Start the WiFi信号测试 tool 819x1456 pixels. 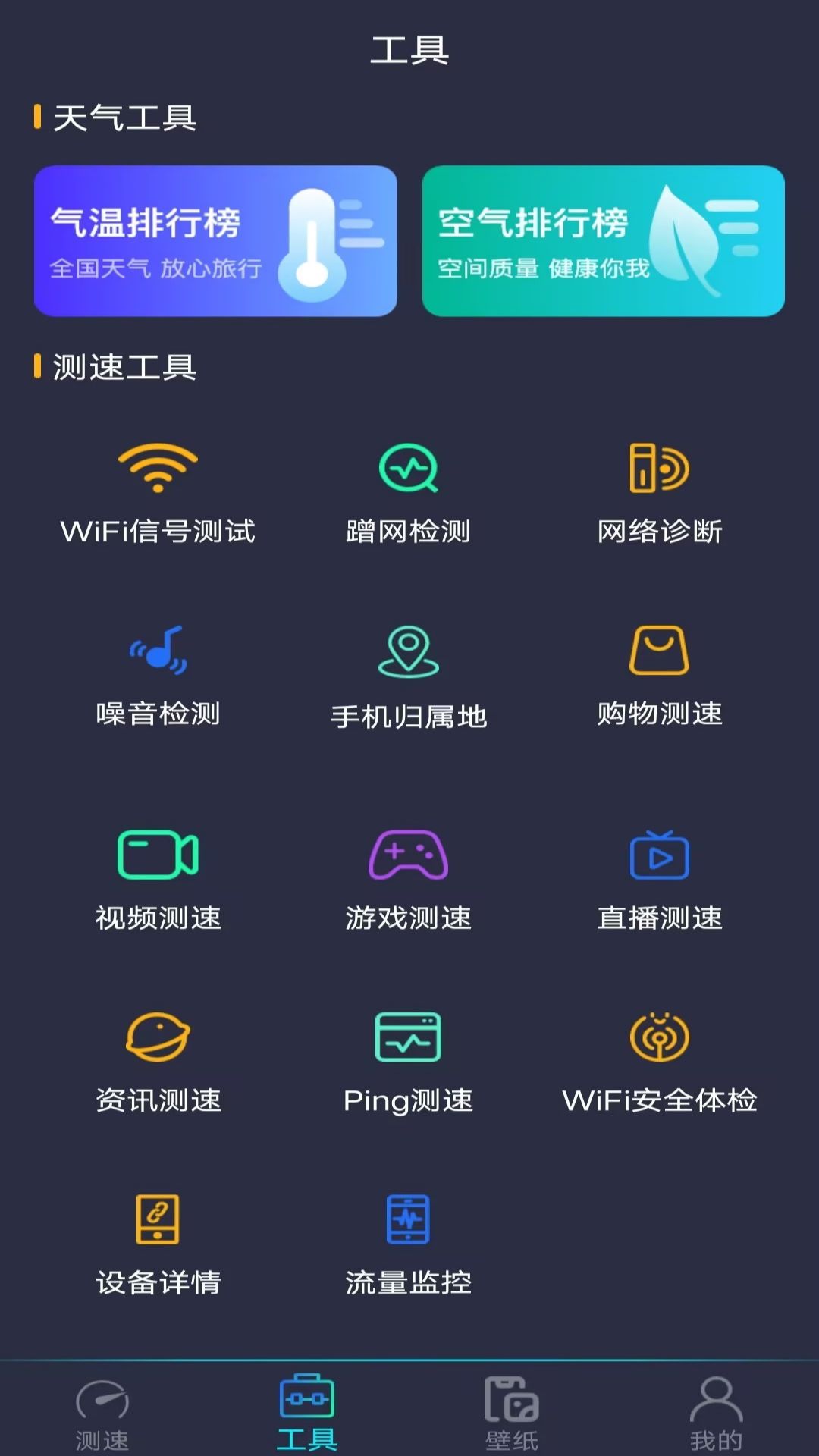(x=158, y=494)
